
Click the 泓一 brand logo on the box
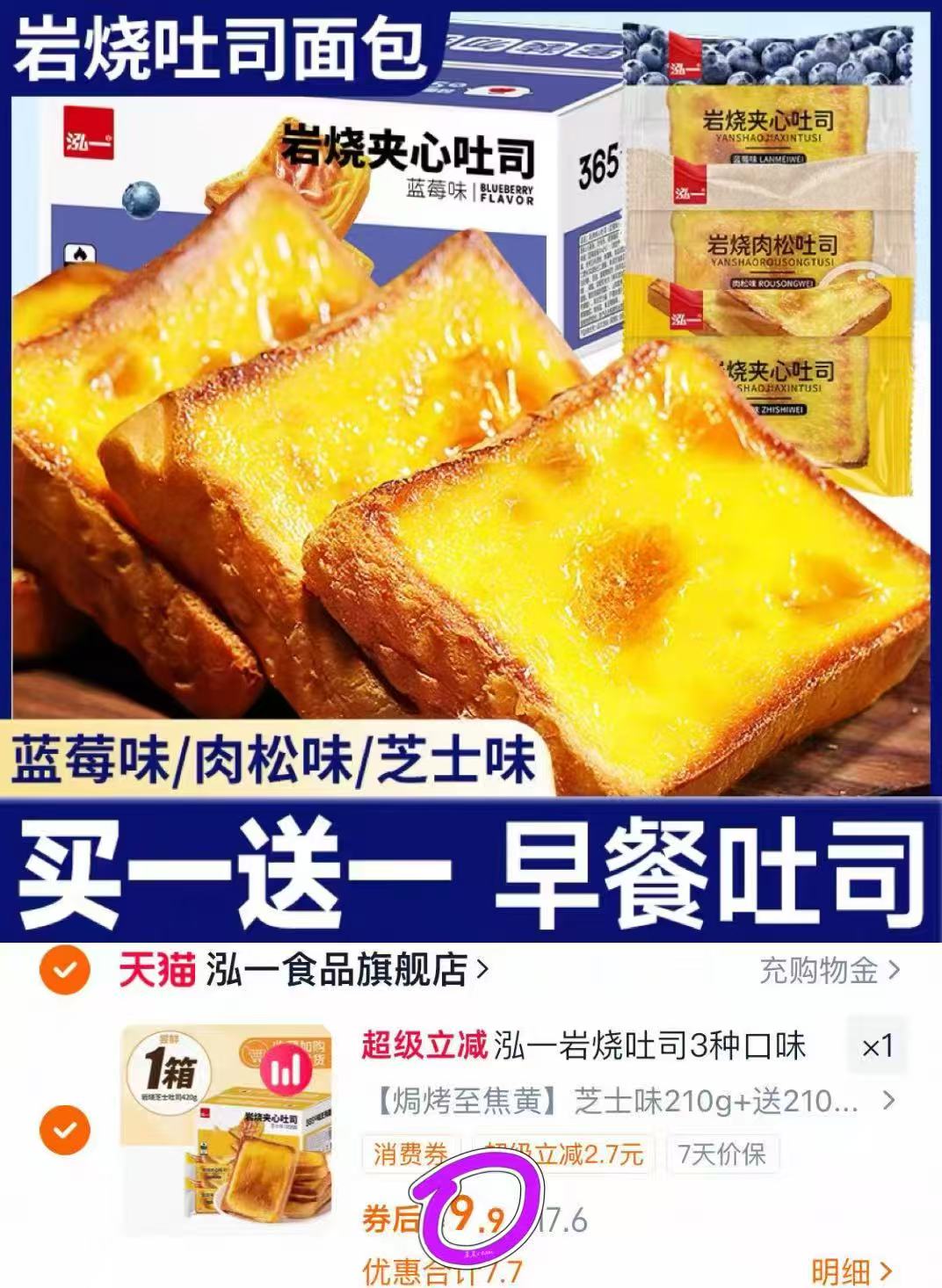coord(88,134)
